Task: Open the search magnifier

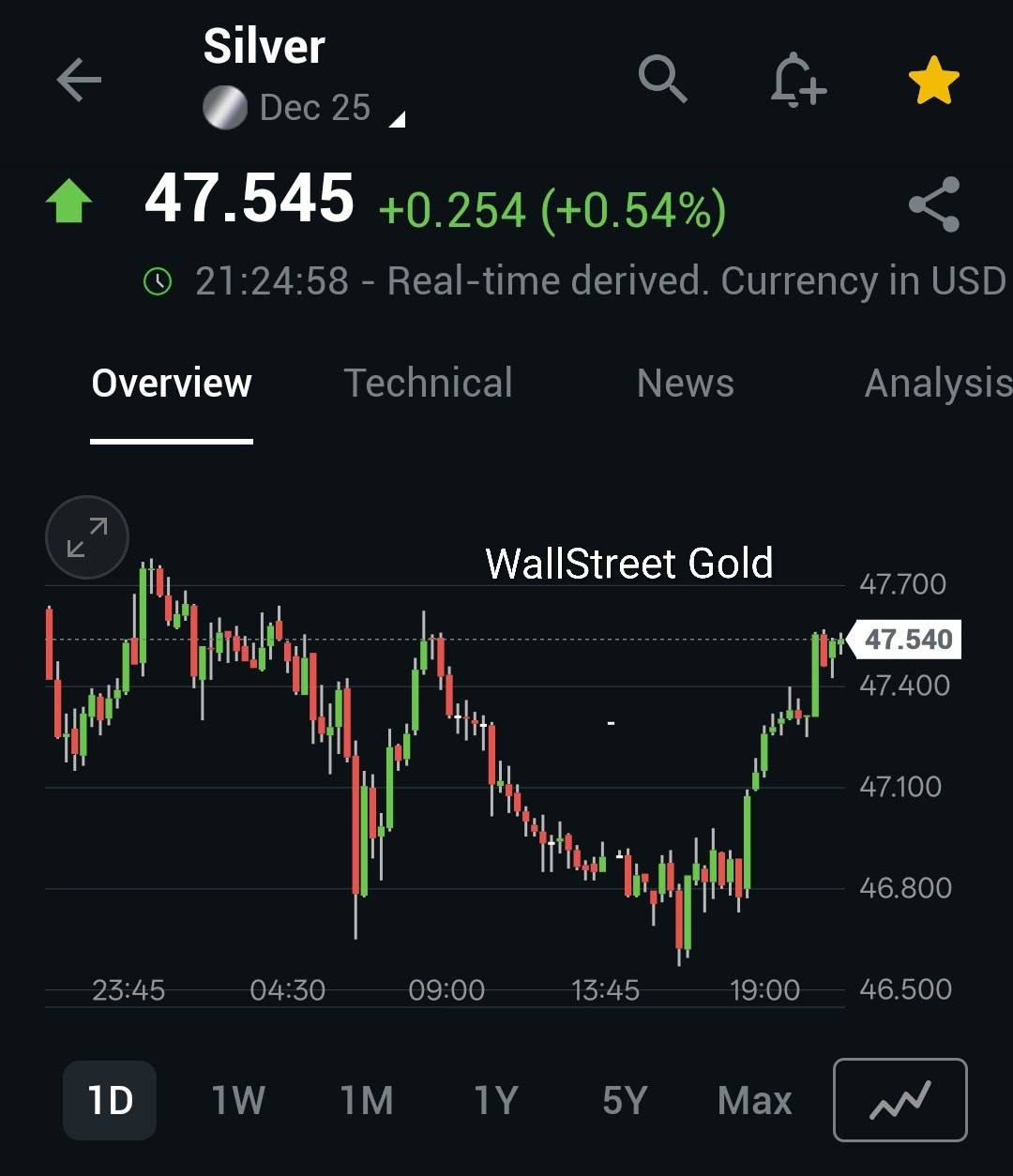Action: [x=662, y=79]
